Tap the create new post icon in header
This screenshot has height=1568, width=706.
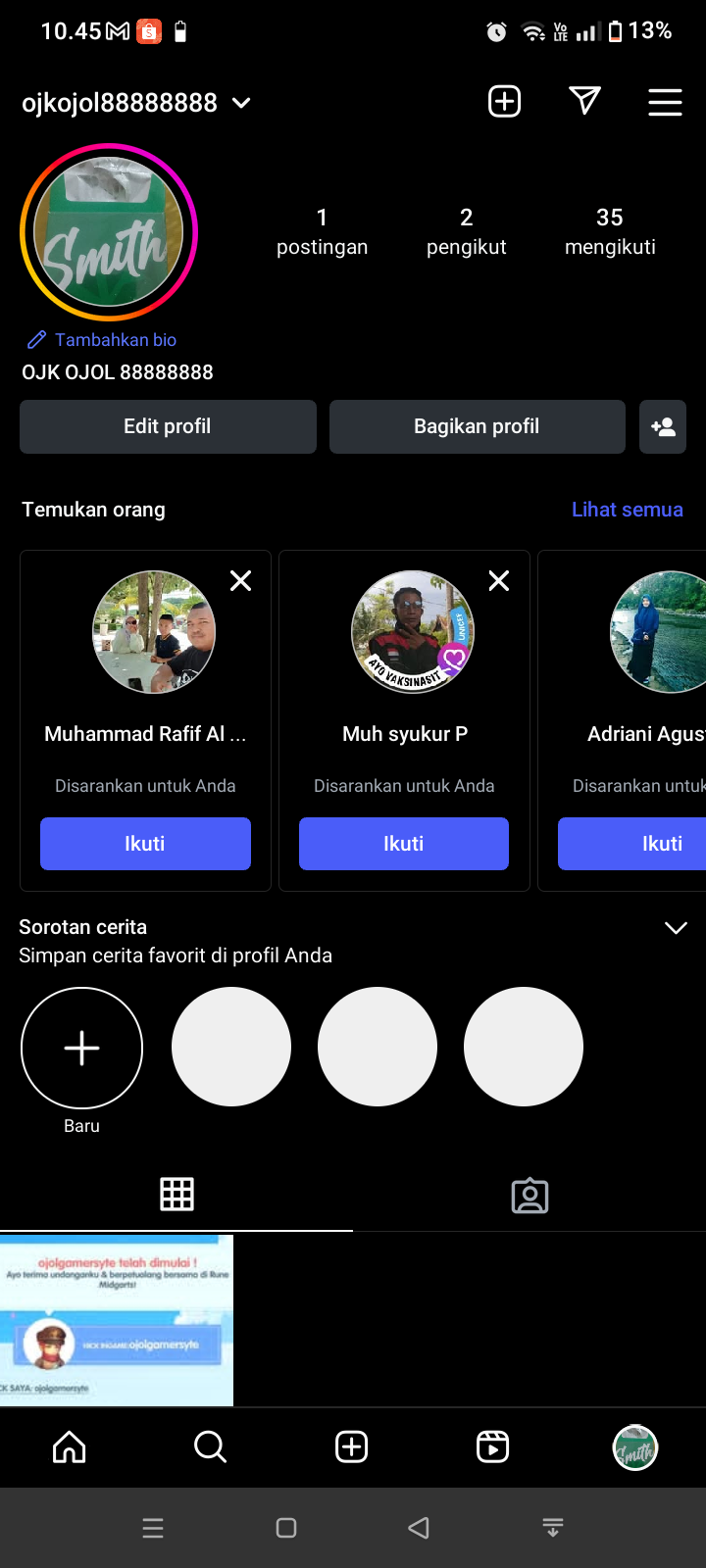tap(505, 101)
